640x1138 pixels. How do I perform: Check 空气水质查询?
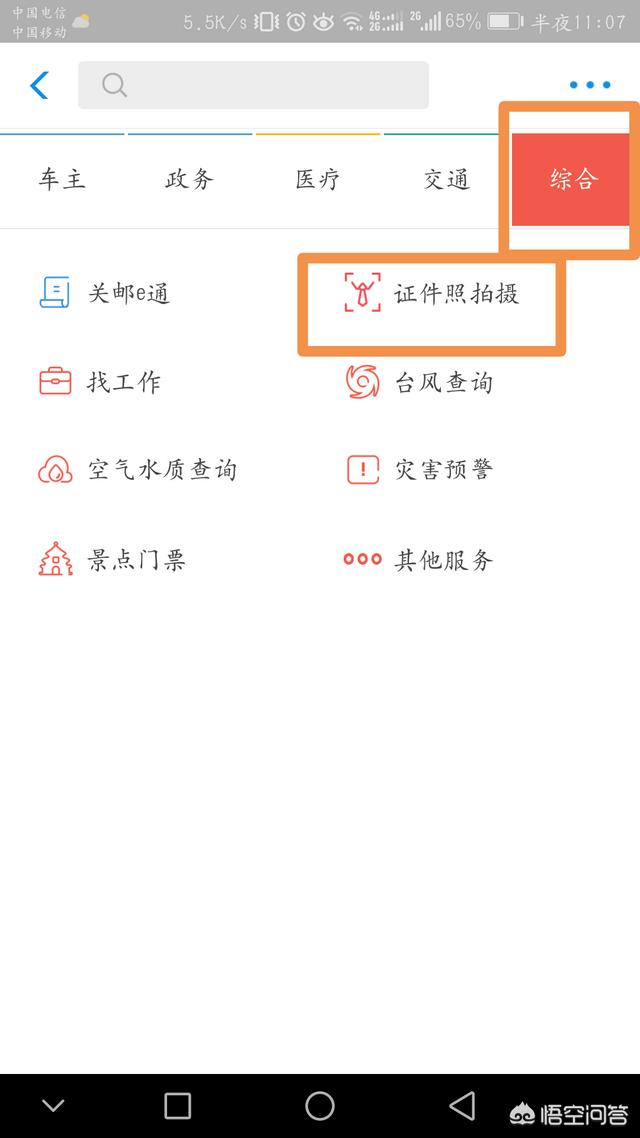tap(138, 470)
